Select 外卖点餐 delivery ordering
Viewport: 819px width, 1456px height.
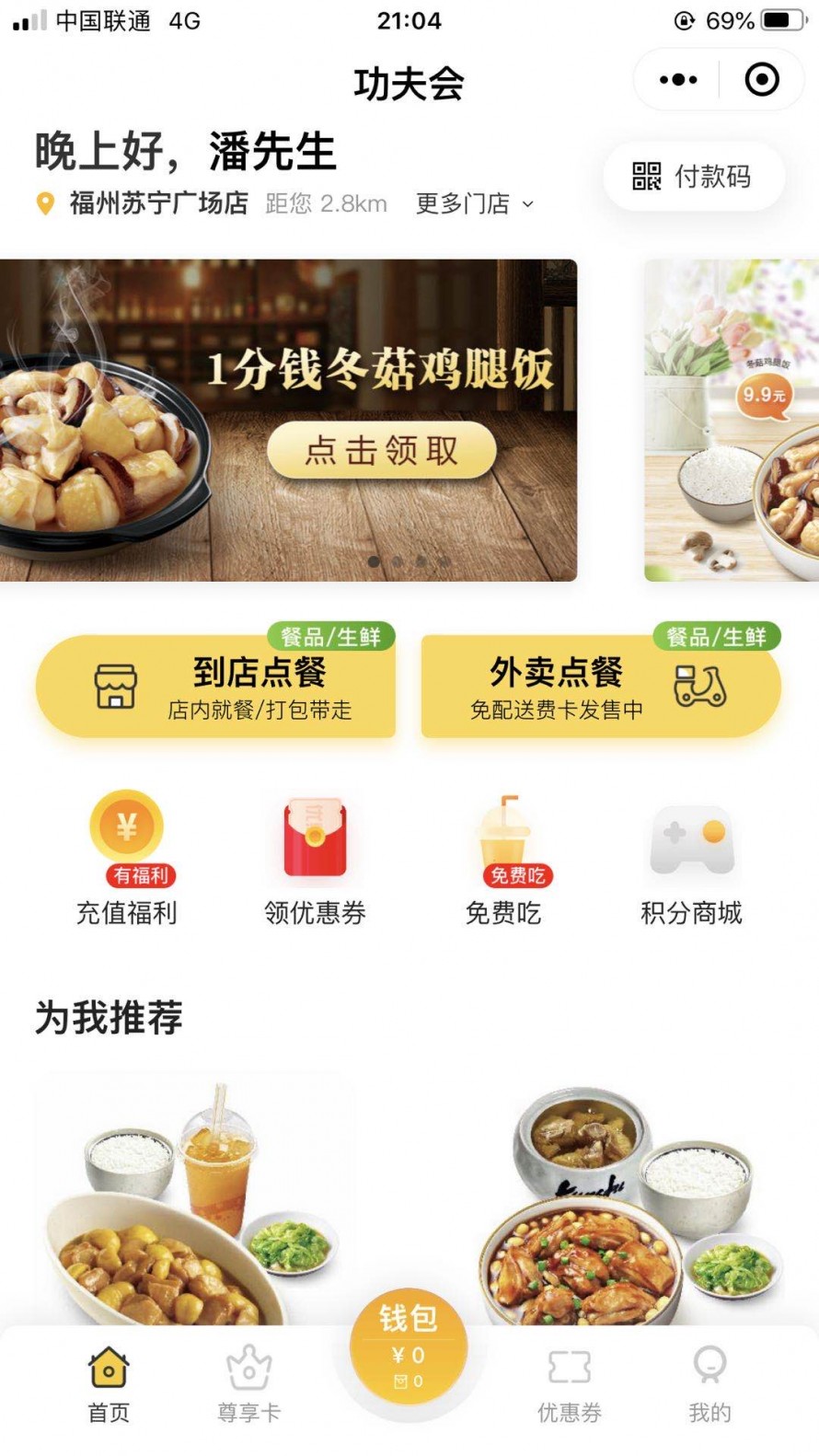[x=600, y=687]
